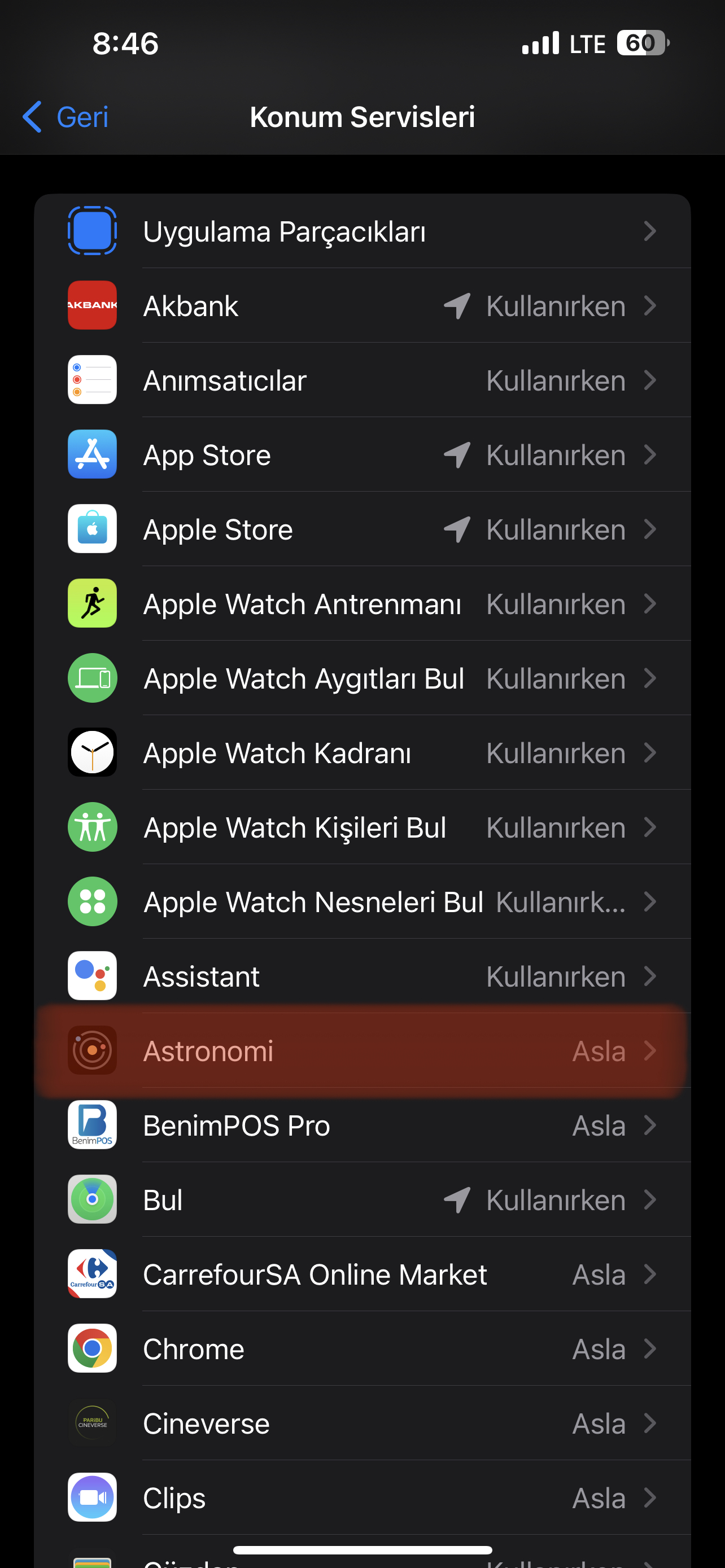Open BenimPOS Pro location settings

(x=362, y=1125)
